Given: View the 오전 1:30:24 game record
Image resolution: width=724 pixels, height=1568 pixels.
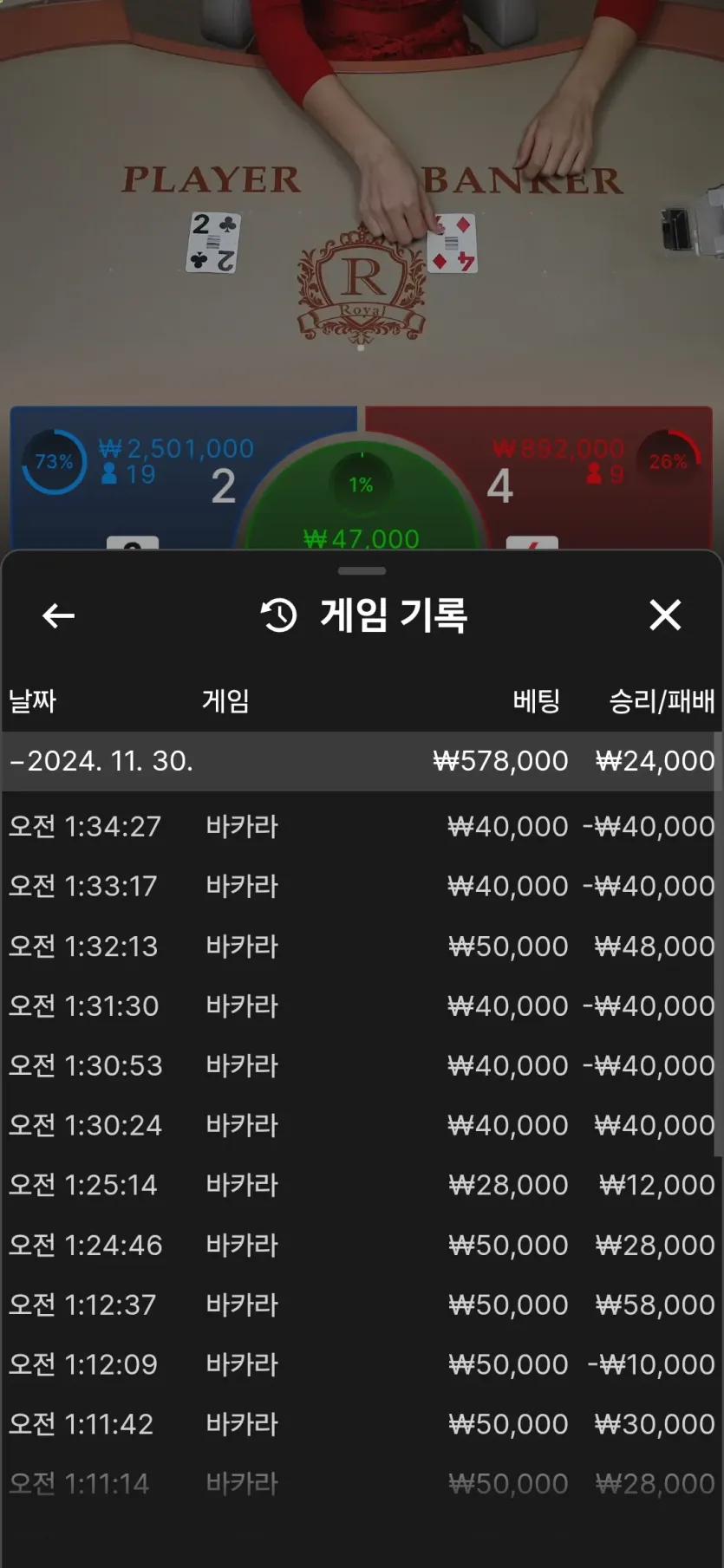Looking at the screenshot, I should (x=361, y=1125).
